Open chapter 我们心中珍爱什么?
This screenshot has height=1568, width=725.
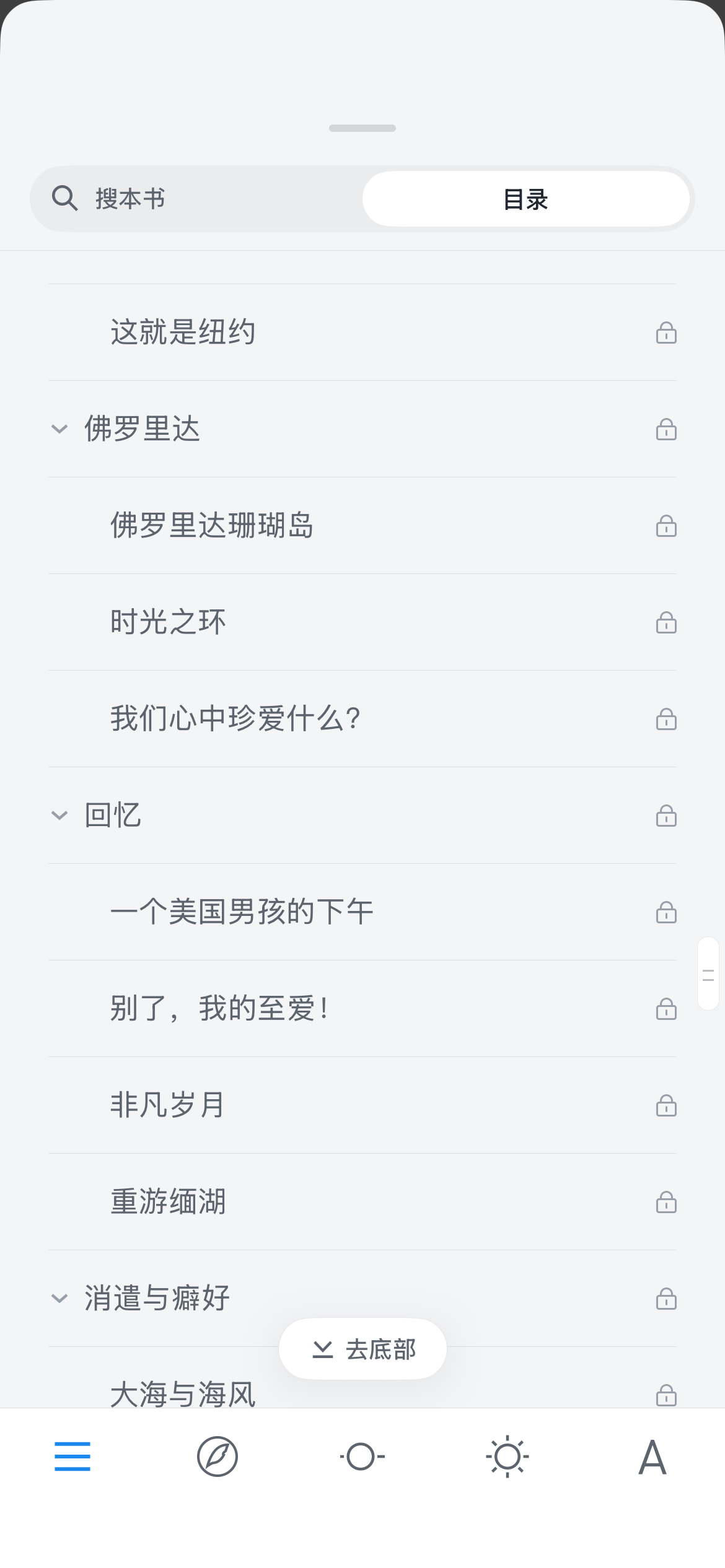click(235, 718)
